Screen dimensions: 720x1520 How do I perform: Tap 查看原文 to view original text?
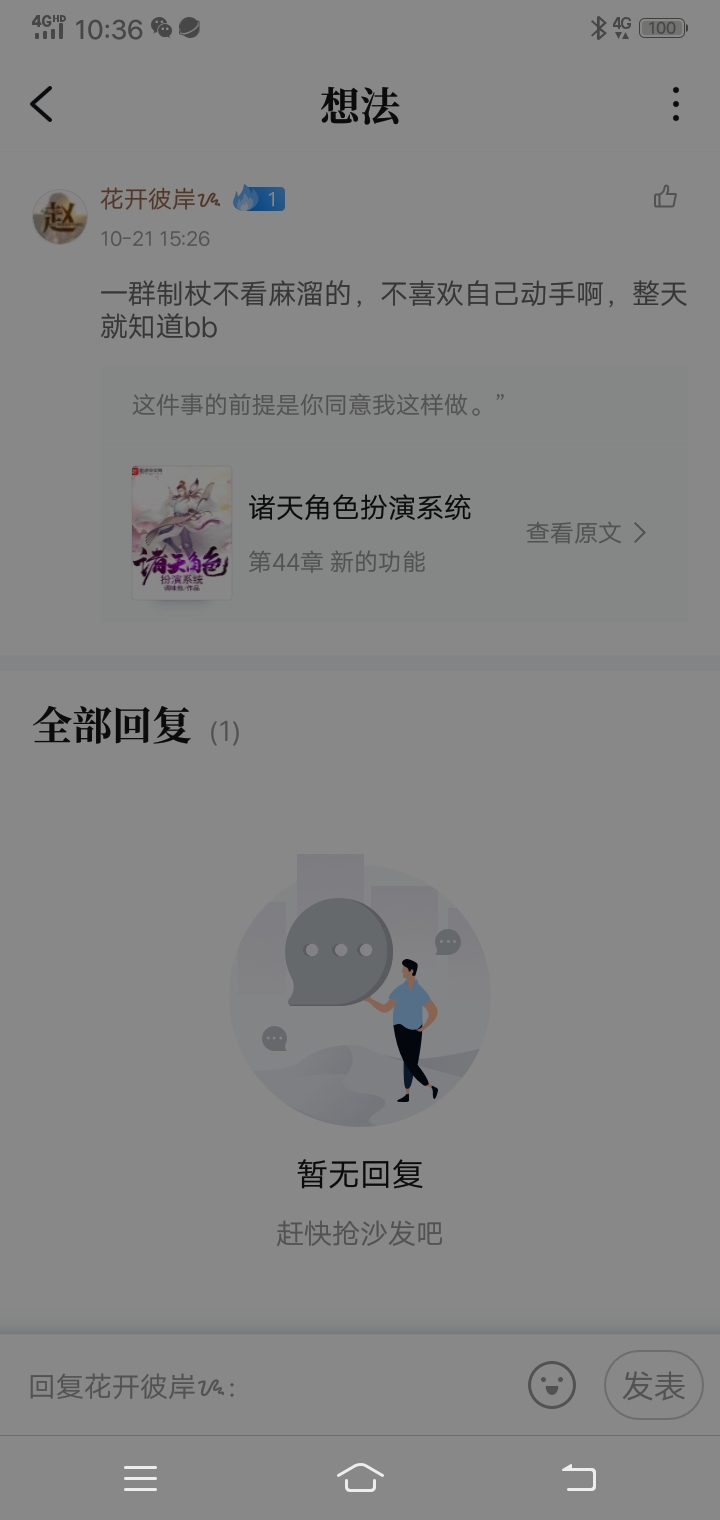pos(586,533)
